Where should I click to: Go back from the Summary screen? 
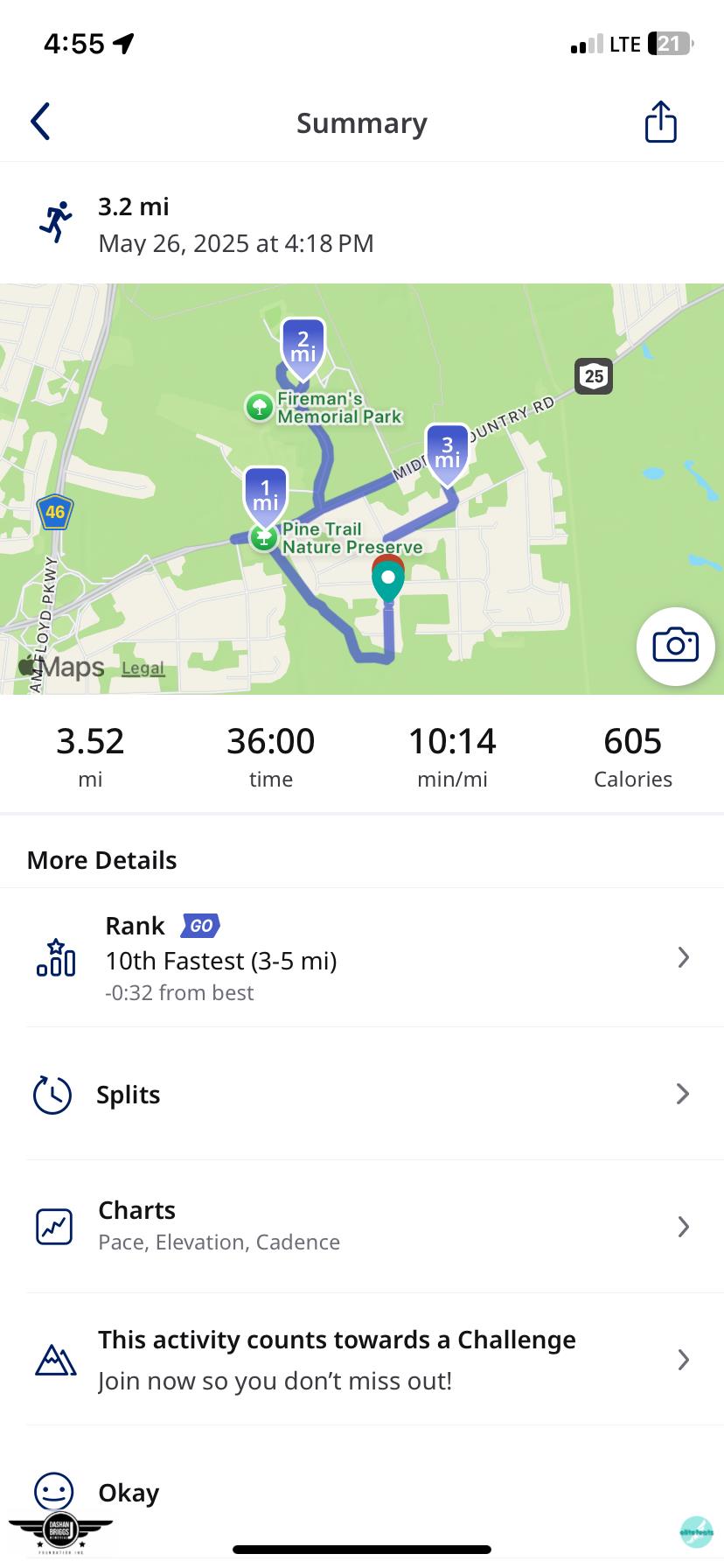(40, 122)
